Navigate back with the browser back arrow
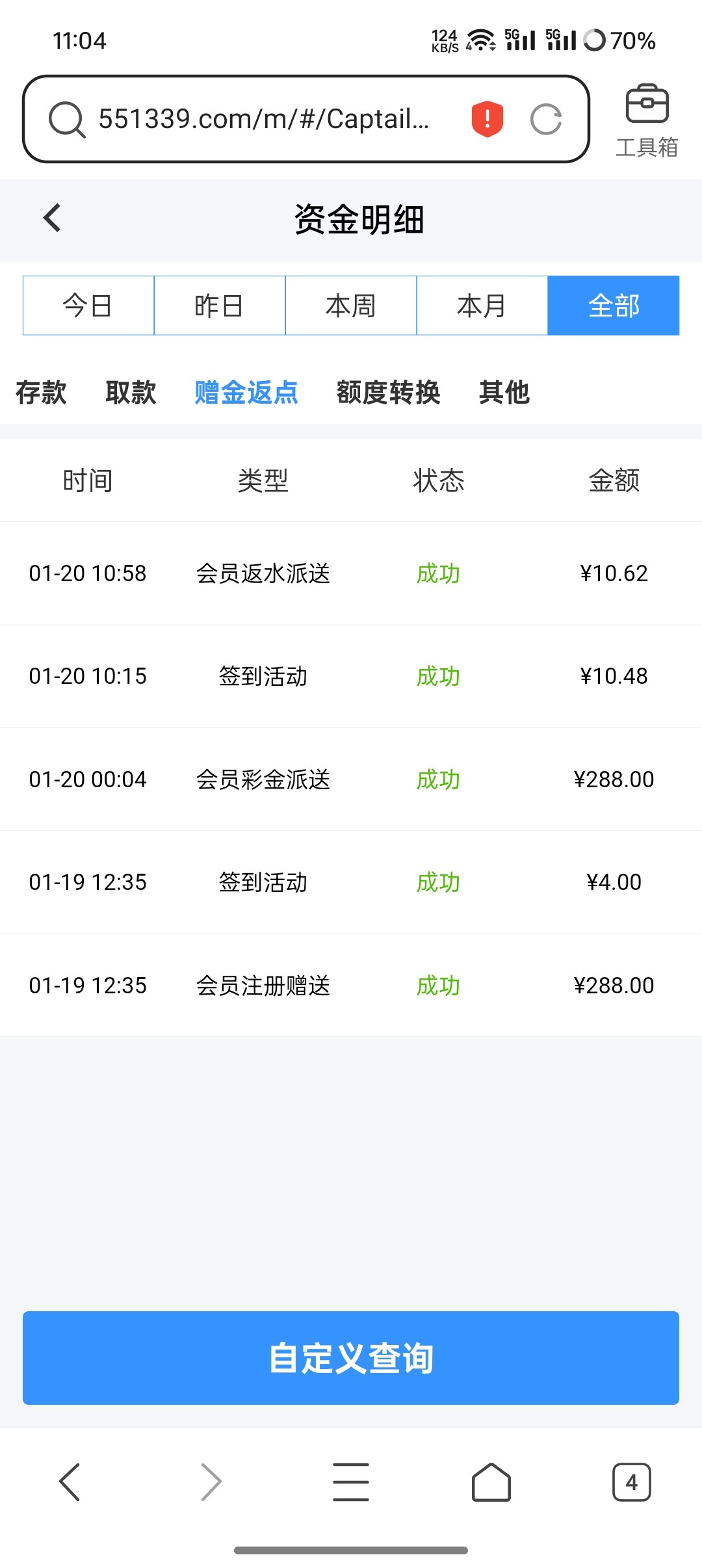This screenshot has height=1568, width=702. coord(70,1482)
